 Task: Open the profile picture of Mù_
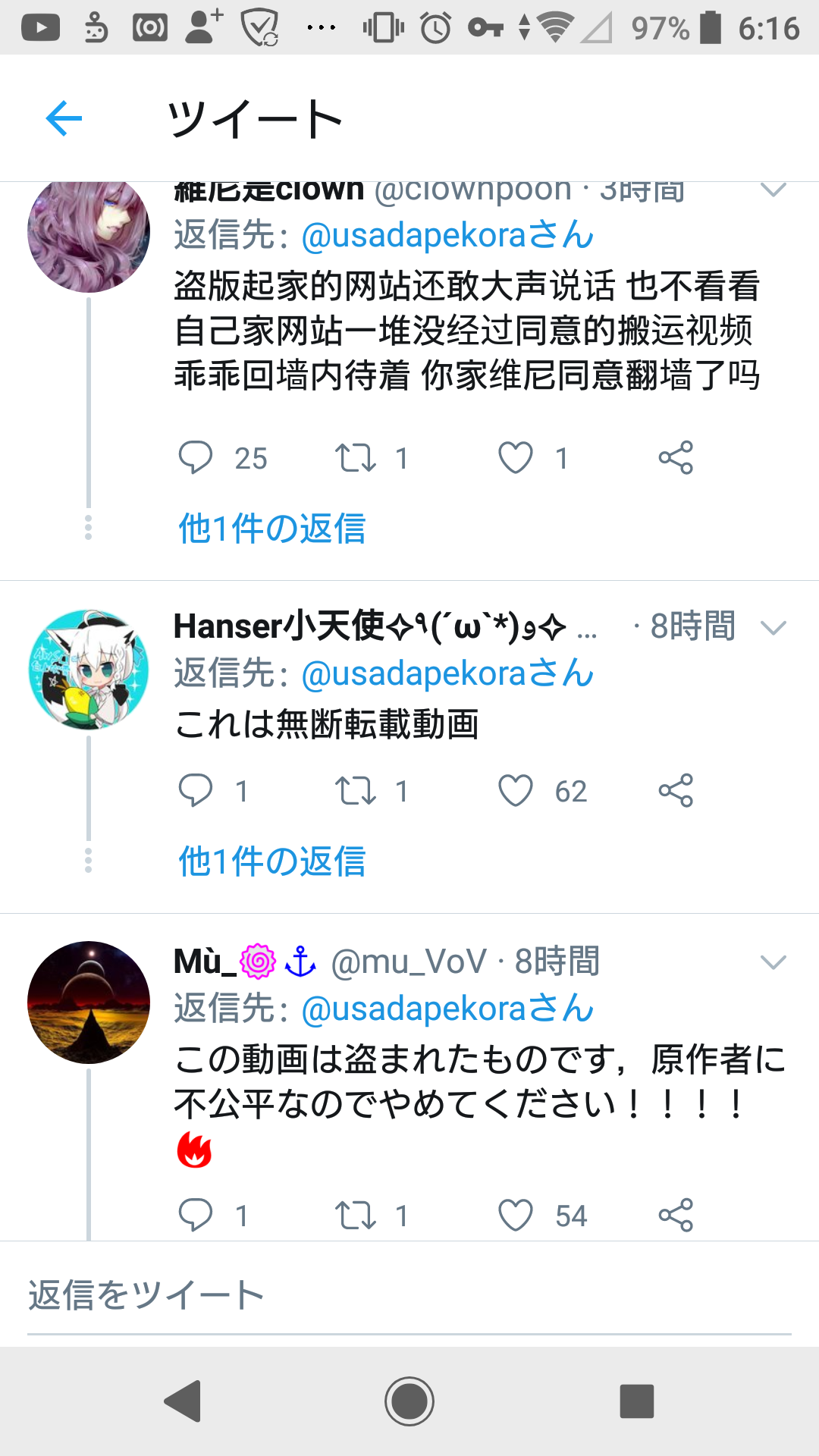pos(89,1003)
